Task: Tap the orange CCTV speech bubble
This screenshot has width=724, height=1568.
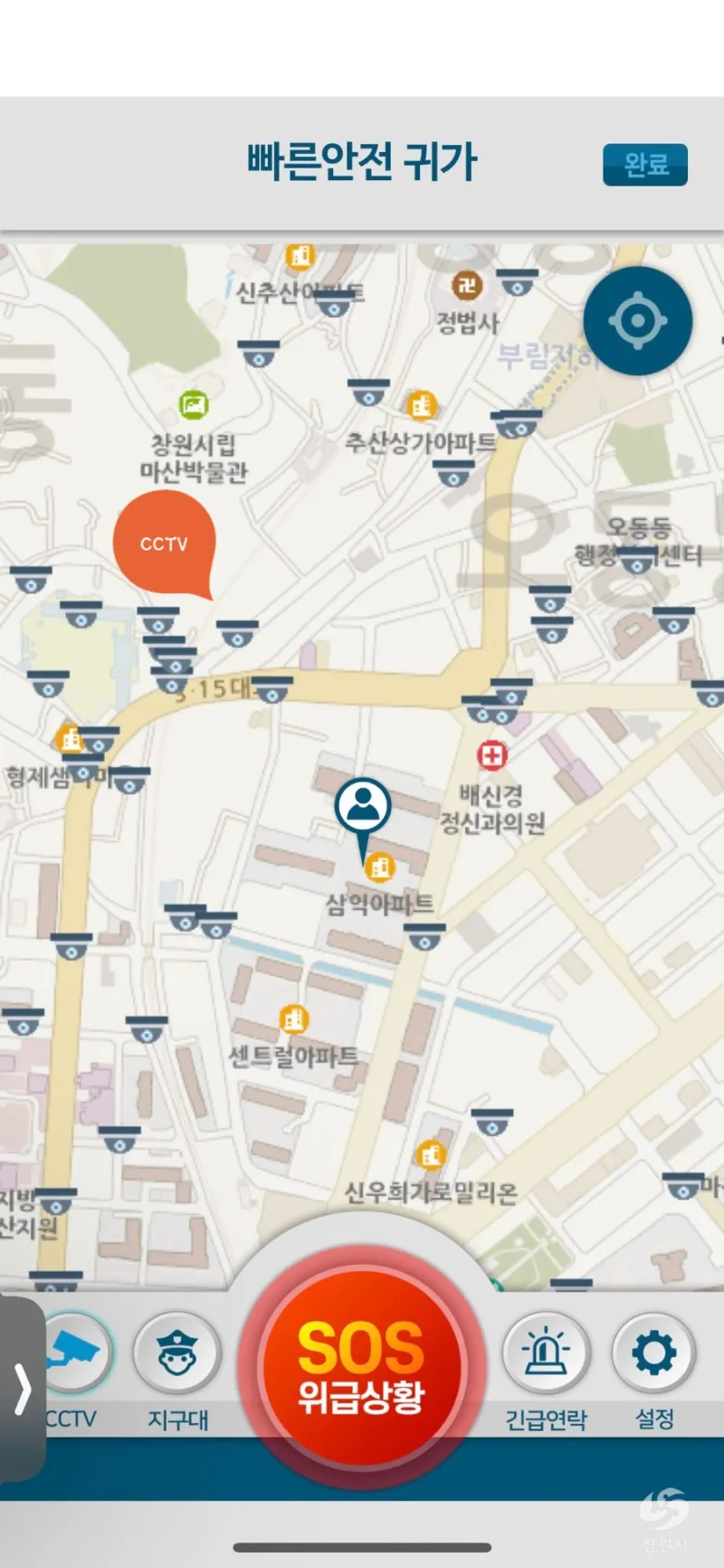Action: coord(164,543)
